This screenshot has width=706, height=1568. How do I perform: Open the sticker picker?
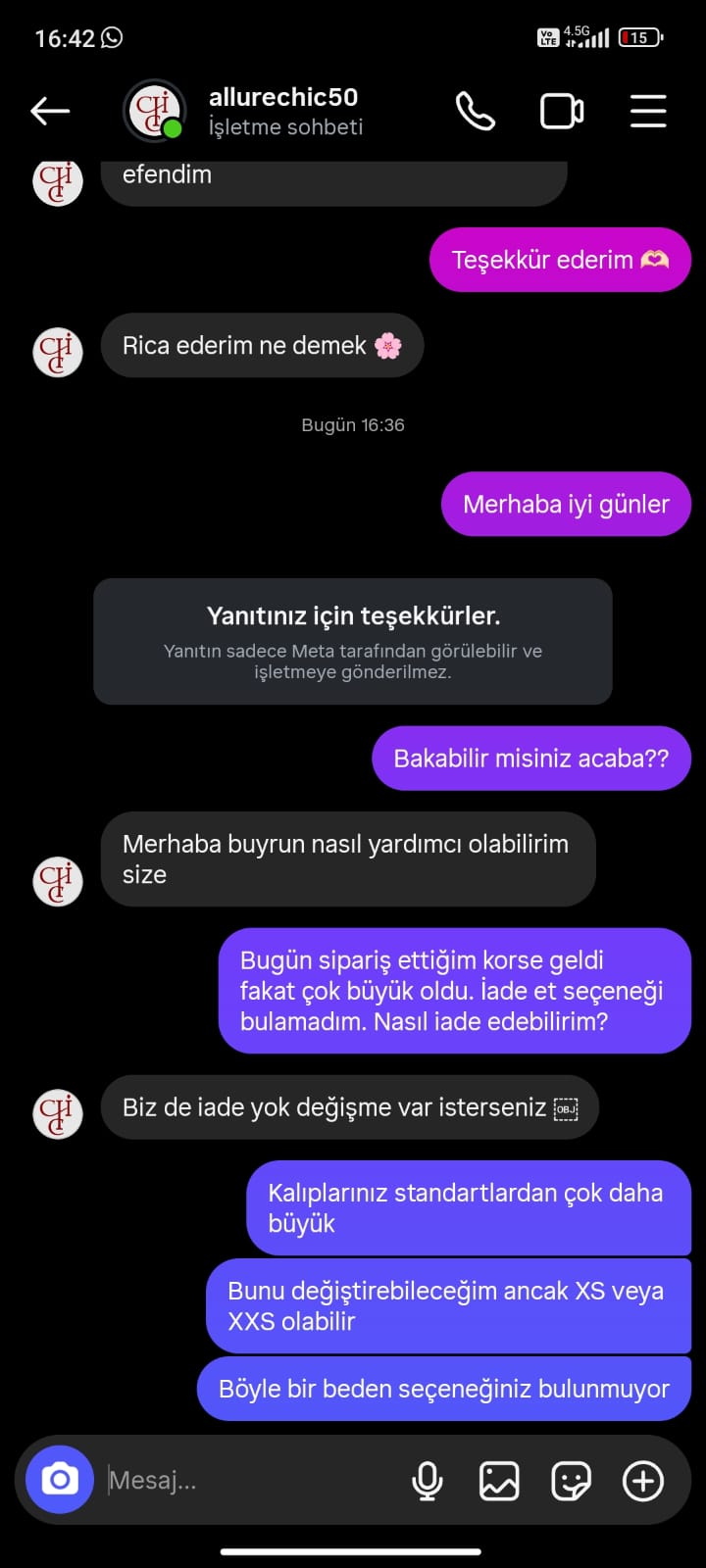point(571,1480)
